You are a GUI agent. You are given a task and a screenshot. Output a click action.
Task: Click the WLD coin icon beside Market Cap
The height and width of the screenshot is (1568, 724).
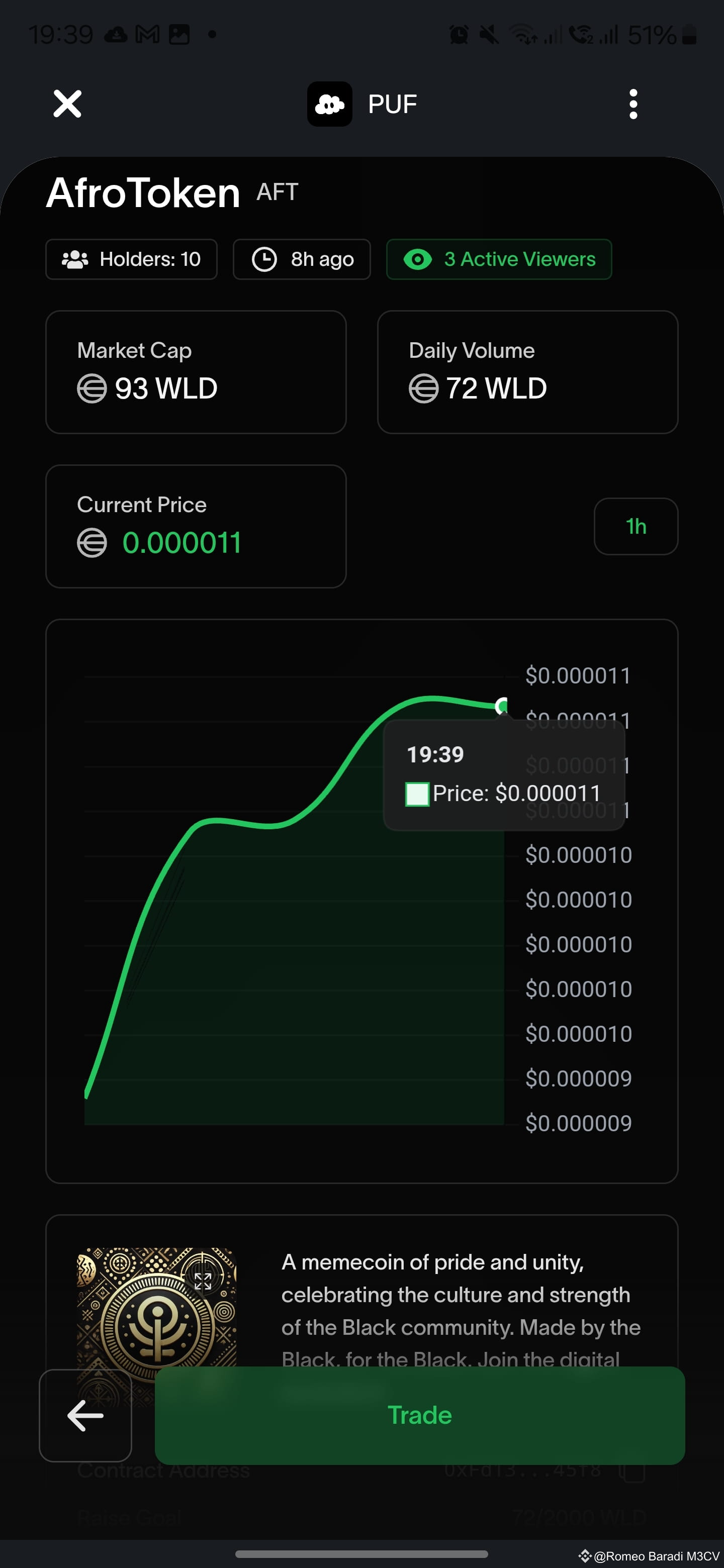click(x=92, y=388)
